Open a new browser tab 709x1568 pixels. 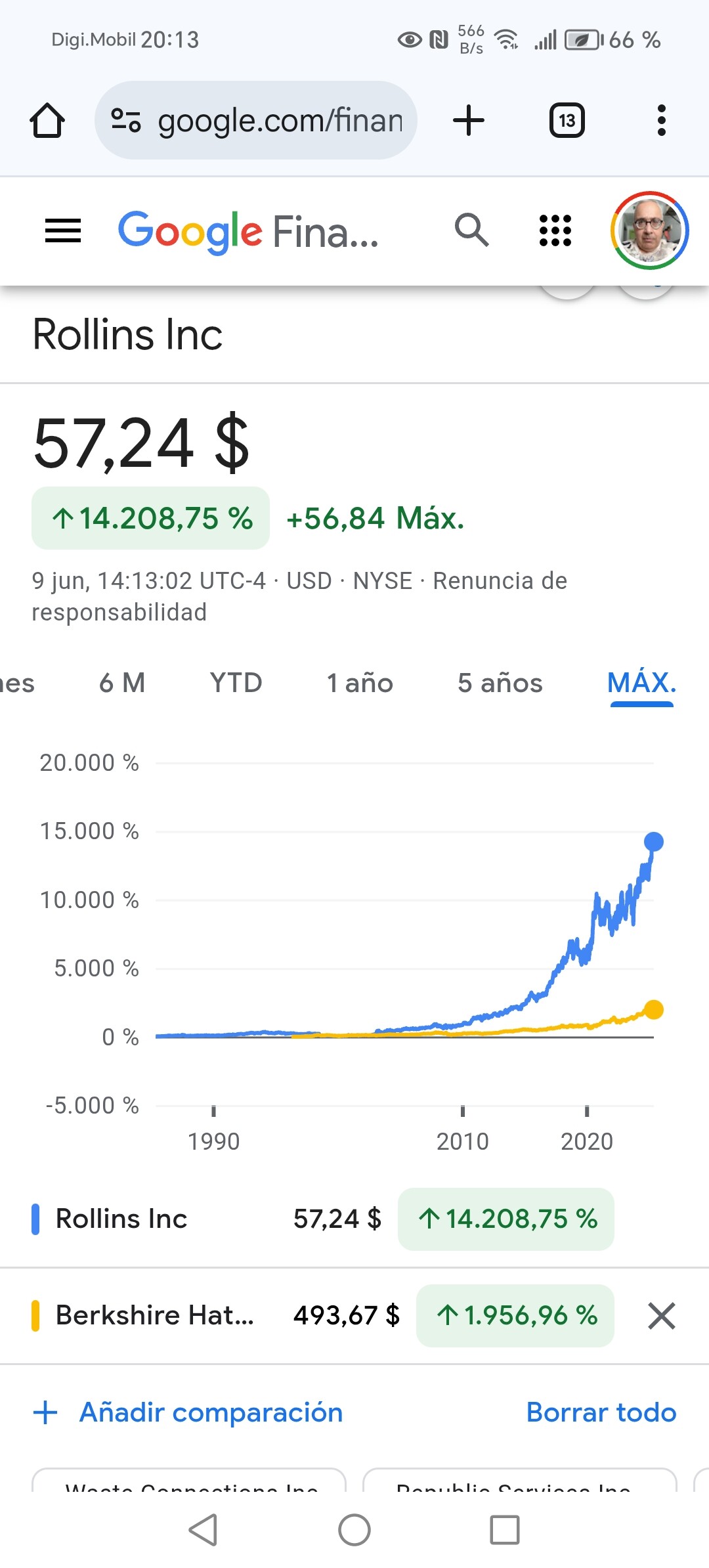click(469, 121)
